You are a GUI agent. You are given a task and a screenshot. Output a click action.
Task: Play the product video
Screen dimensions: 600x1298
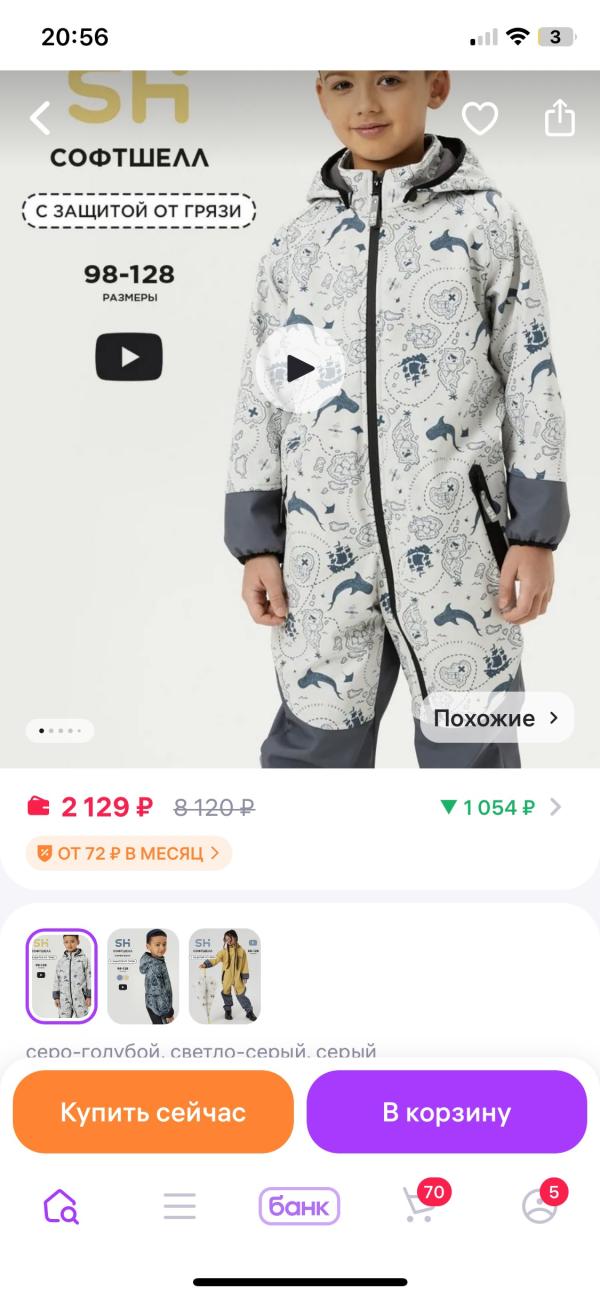(x=300, y=368)
